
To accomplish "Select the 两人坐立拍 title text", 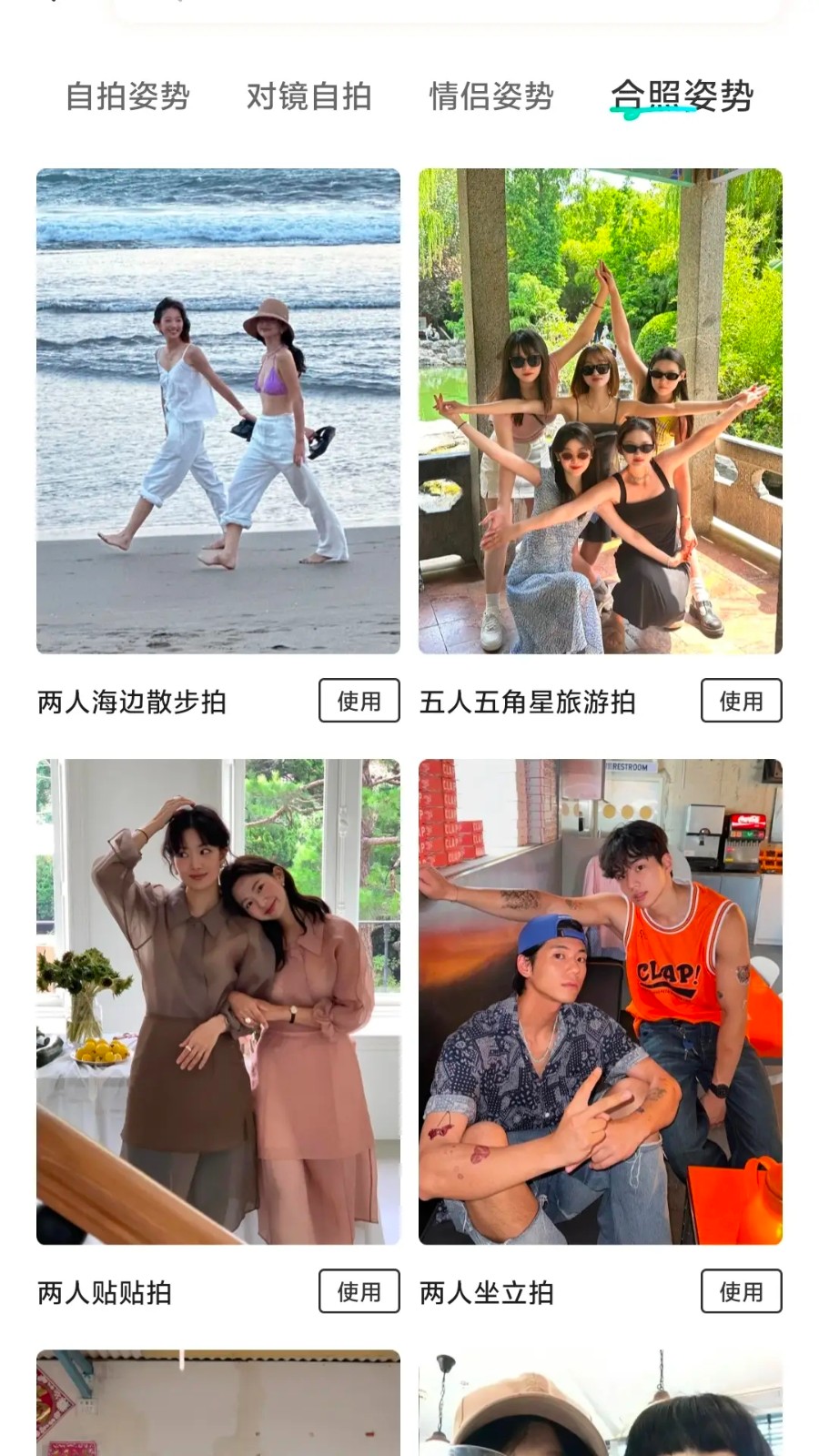I will tap(488, 1290).
